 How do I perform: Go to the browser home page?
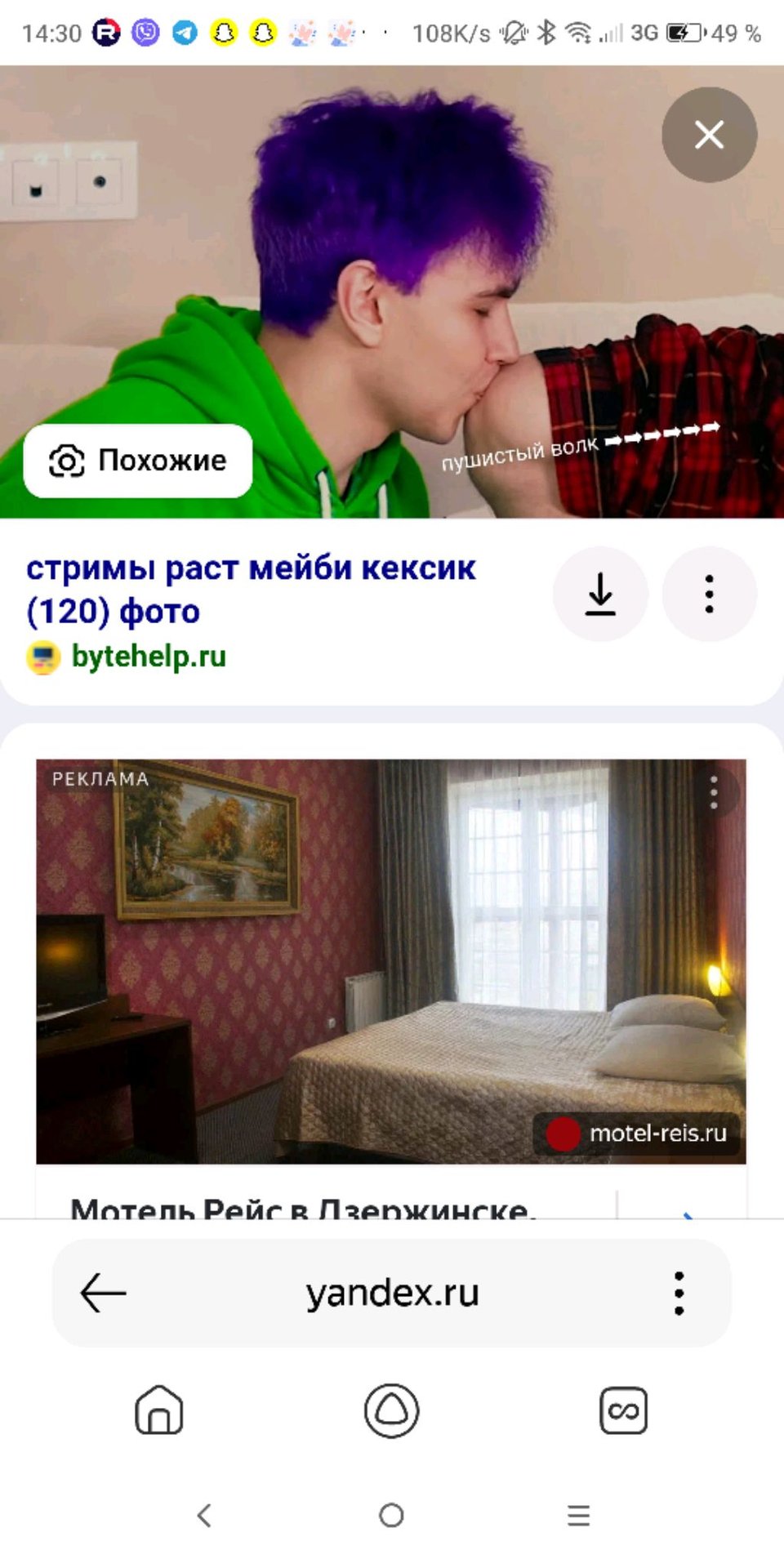[x=158, y=1410]
